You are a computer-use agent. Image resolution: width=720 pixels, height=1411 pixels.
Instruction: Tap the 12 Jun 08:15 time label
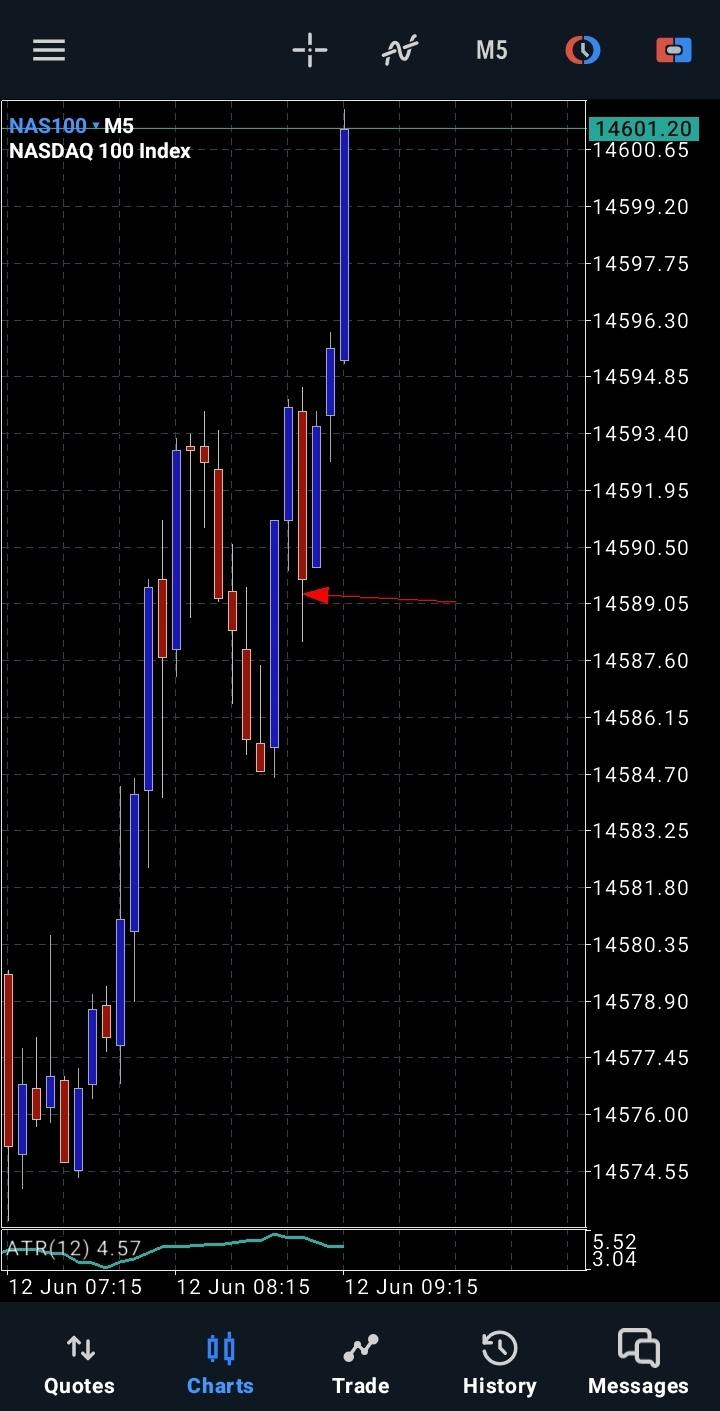click(x=243, y=1287)
